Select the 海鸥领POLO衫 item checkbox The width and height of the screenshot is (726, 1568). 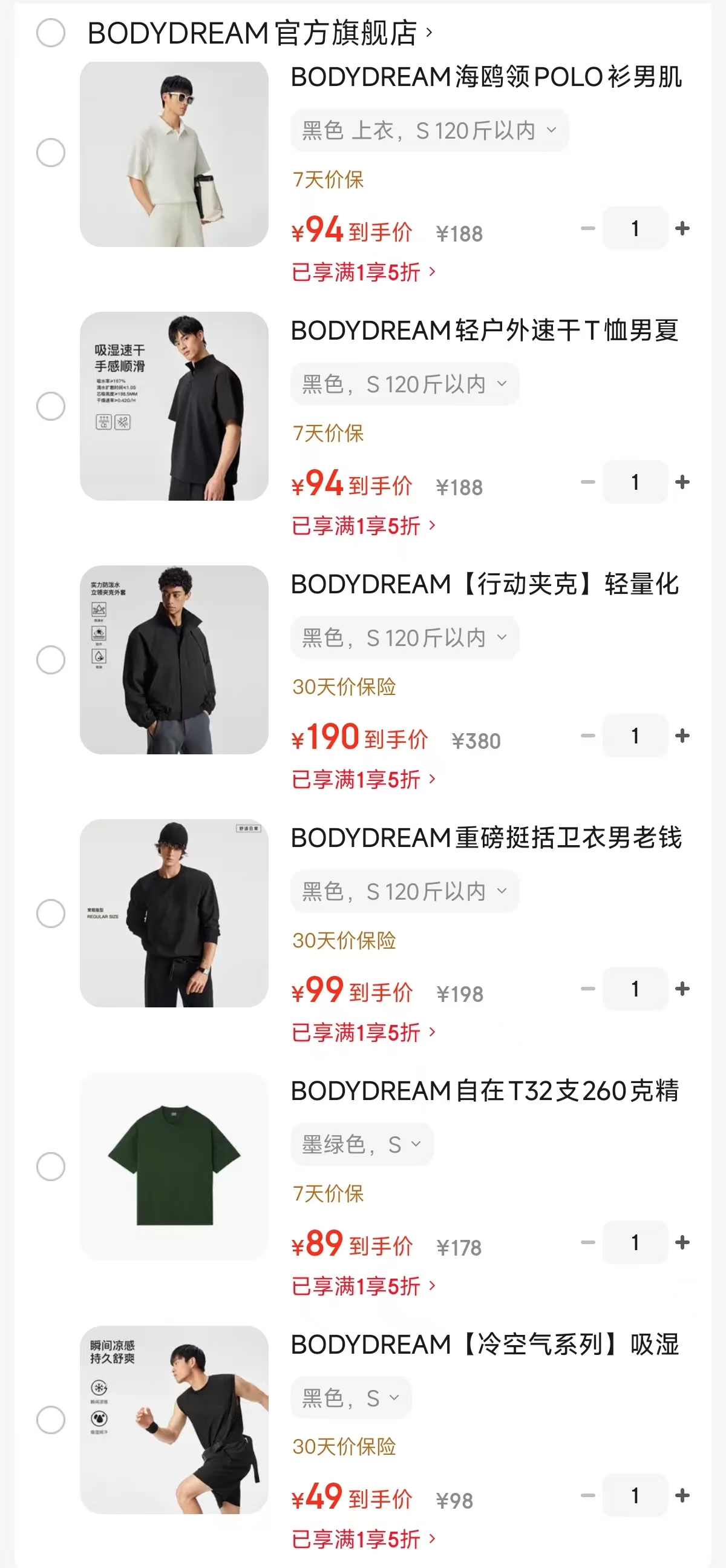50,152
